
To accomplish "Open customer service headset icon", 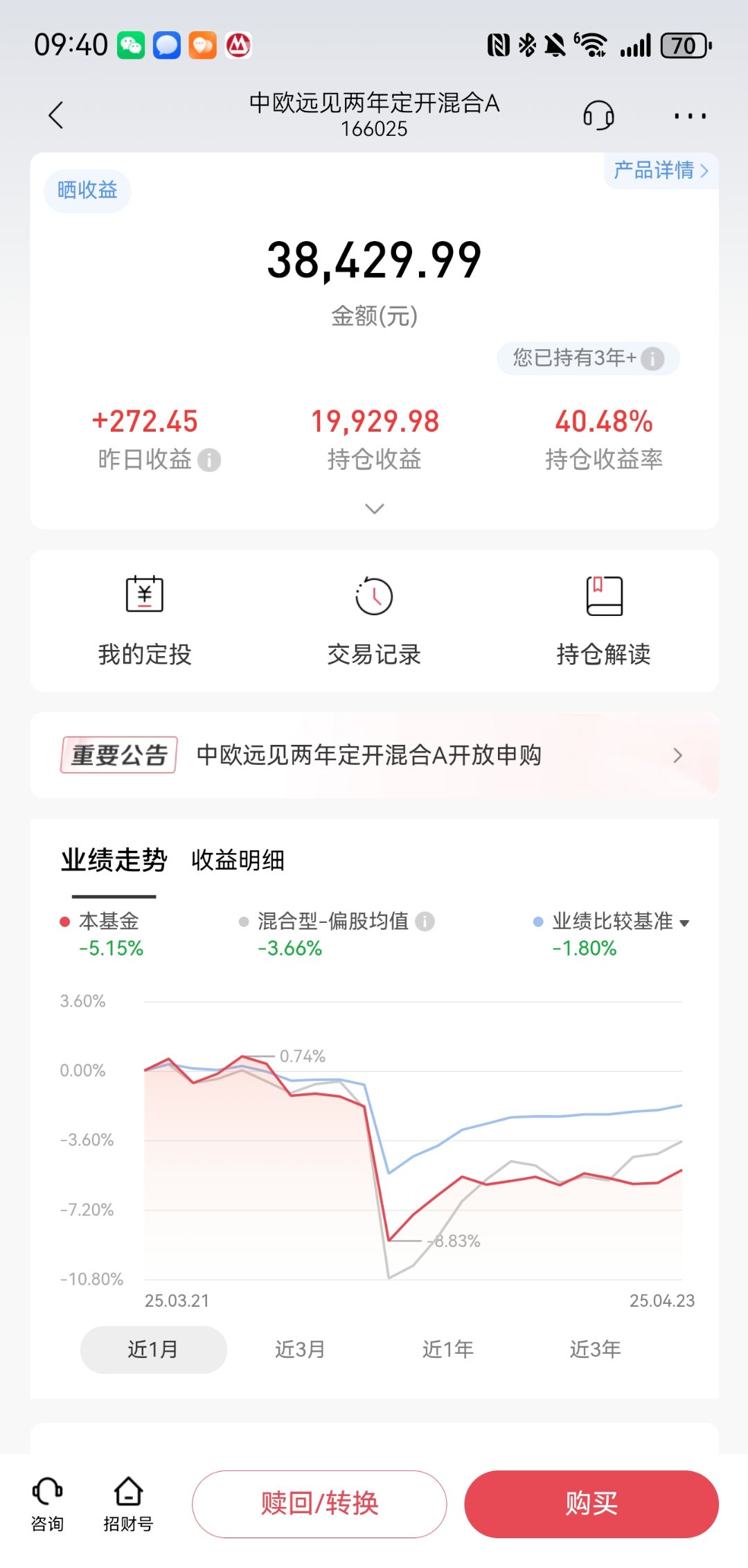I will tap(598, 115).
